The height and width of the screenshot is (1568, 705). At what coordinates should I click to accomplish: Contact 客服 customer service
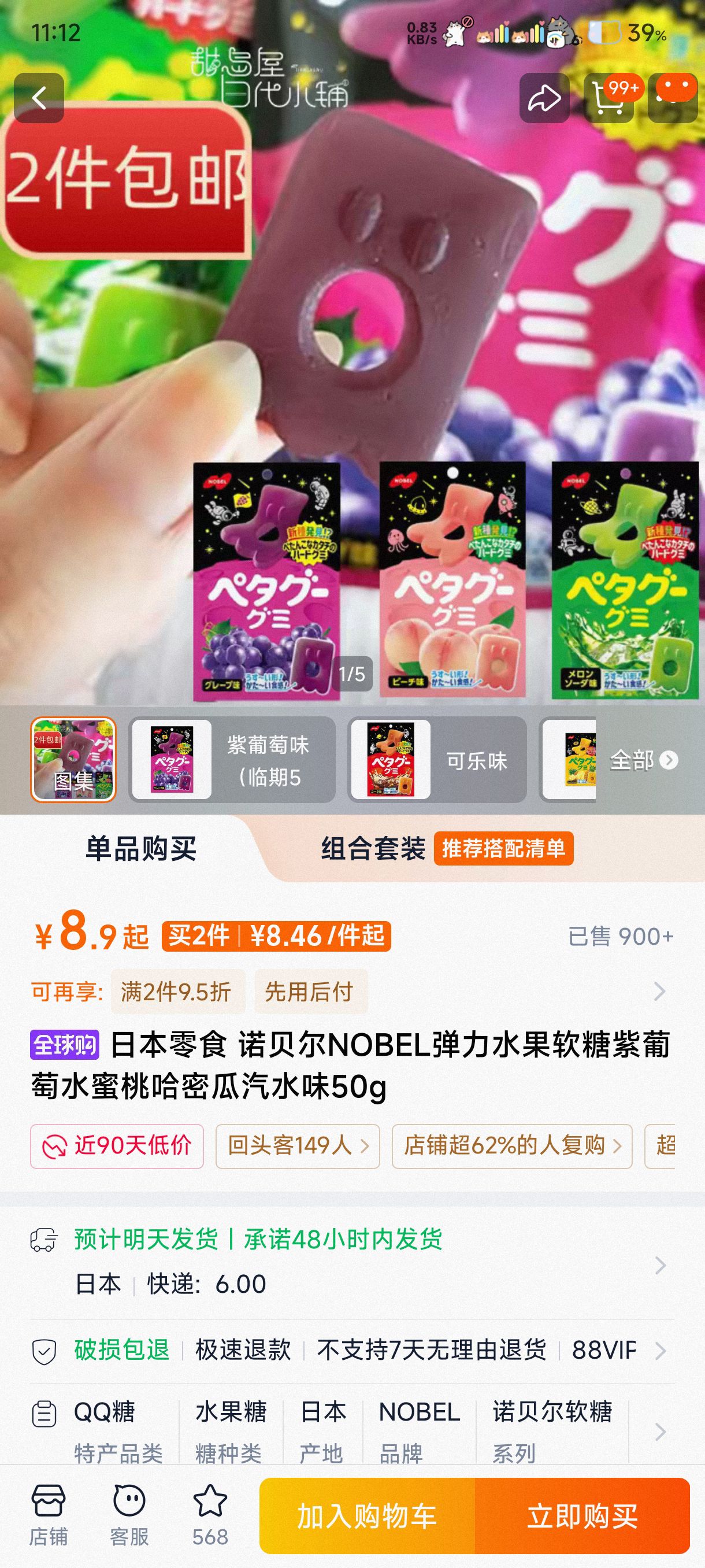click(129, 1514)
